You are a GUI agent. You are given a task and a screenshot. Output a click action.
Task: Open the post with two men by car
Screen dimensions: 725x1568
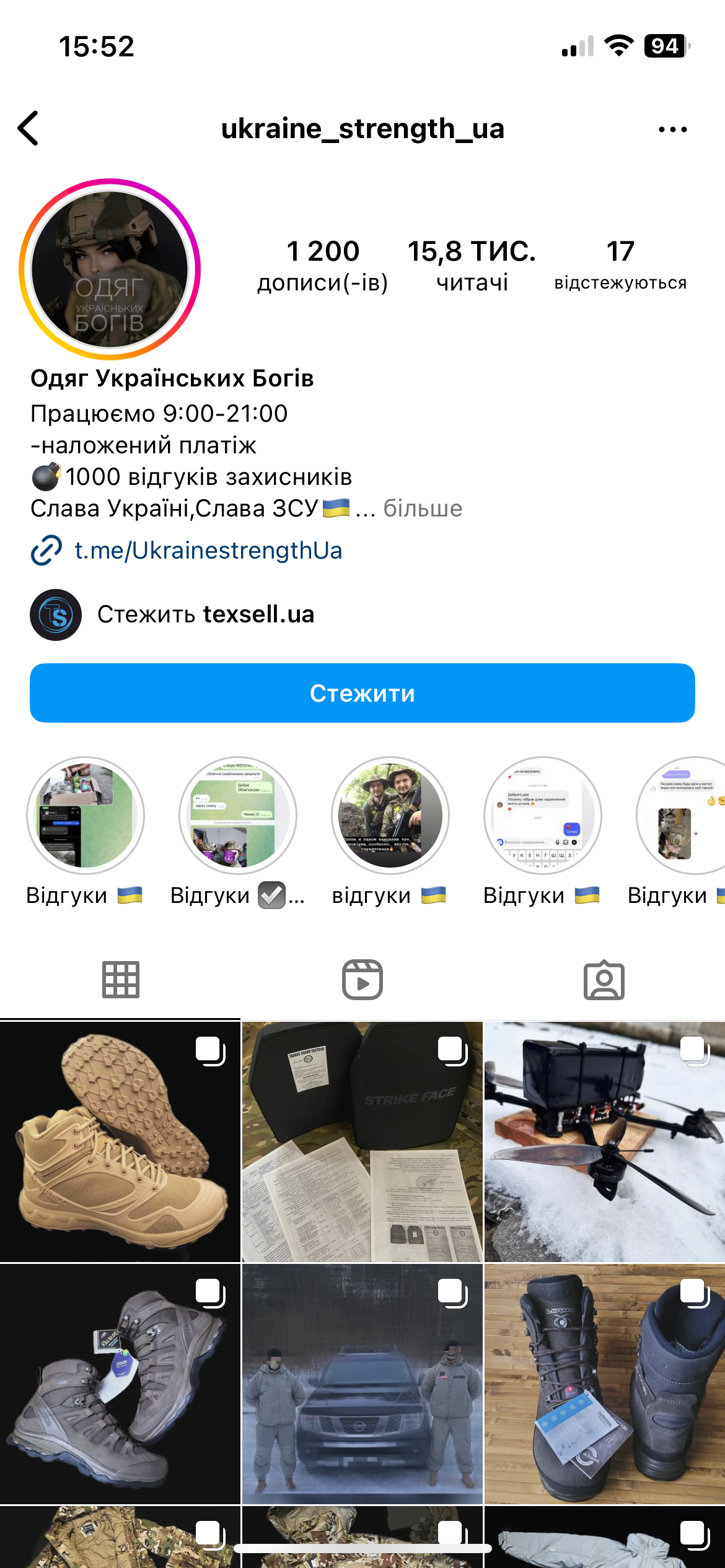(x=362, y=1384)
